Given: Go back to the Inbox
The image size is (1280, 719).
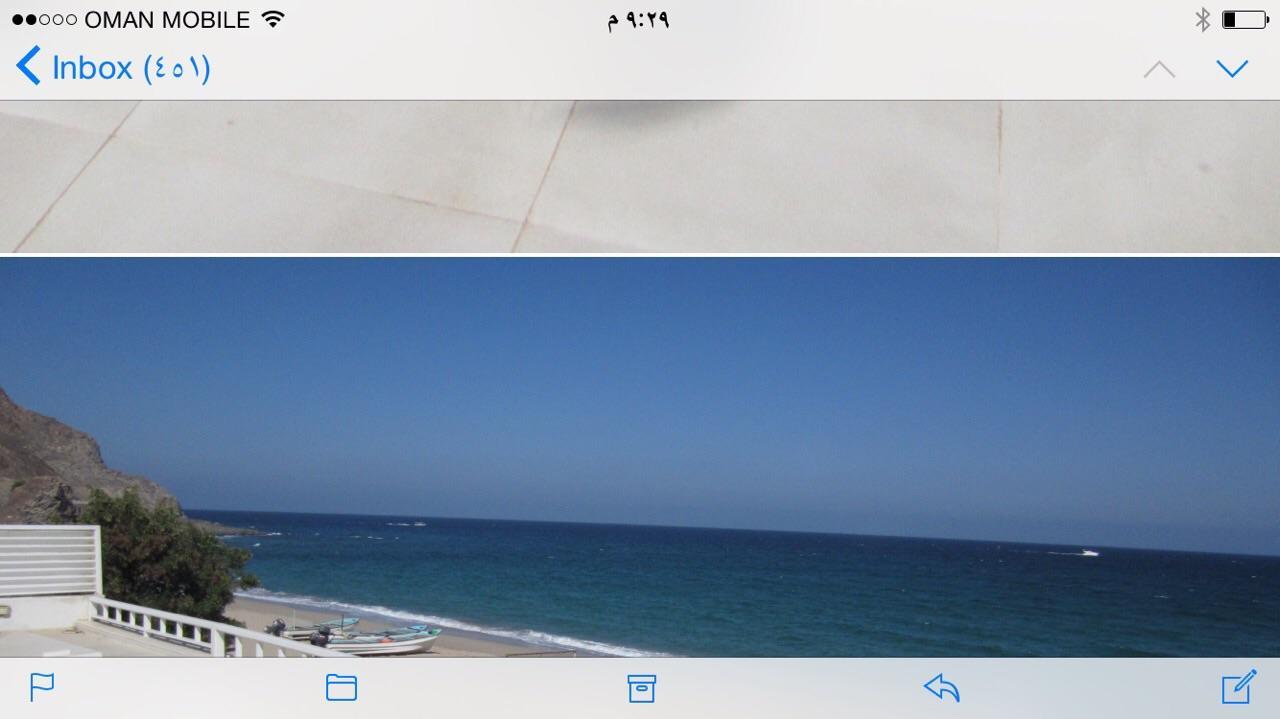Looking at the screenshot, I should 112,68.
